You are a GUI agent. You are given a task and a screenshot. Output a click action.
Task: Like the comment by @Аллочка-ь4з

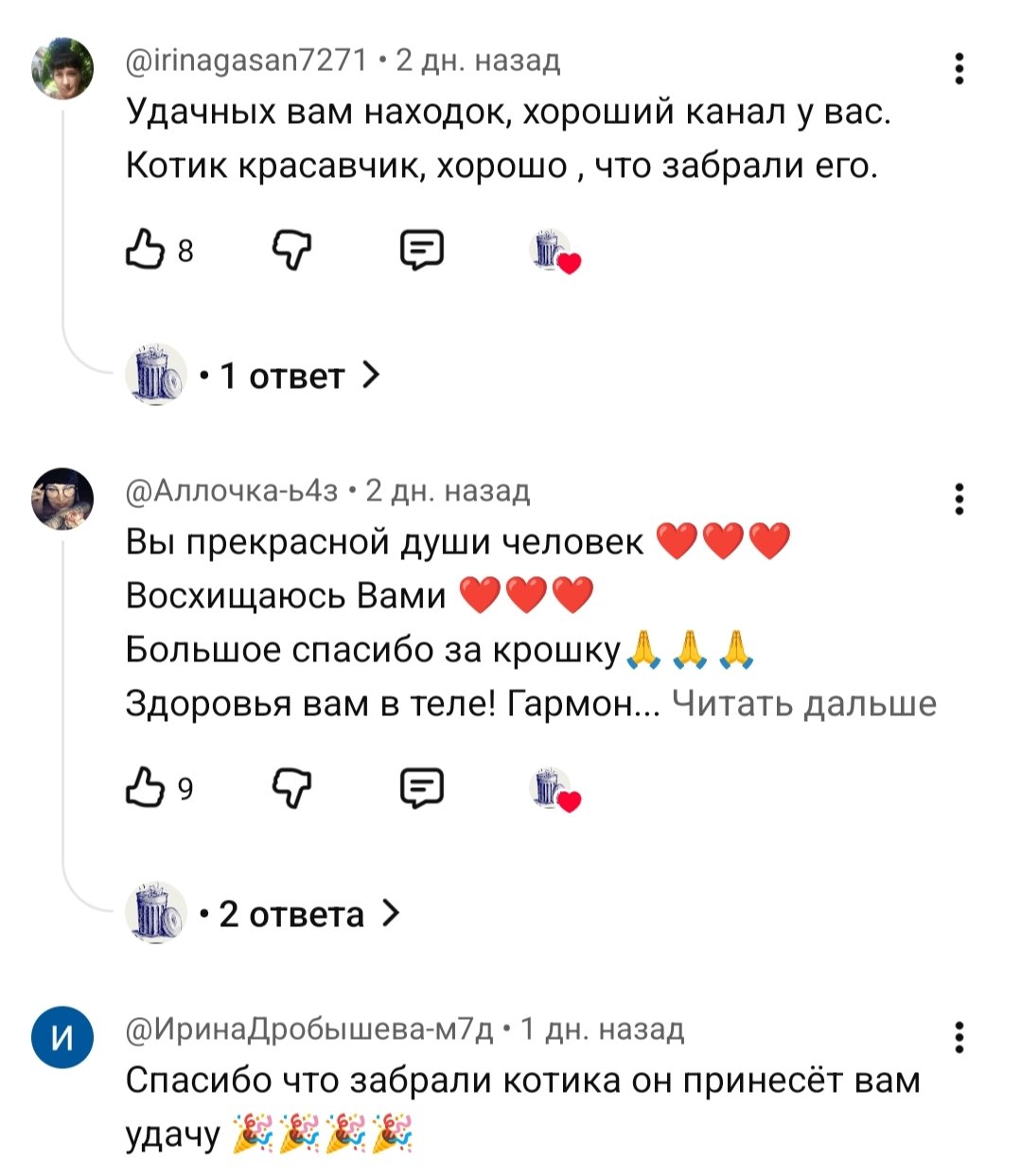click(x=145, y=788)
